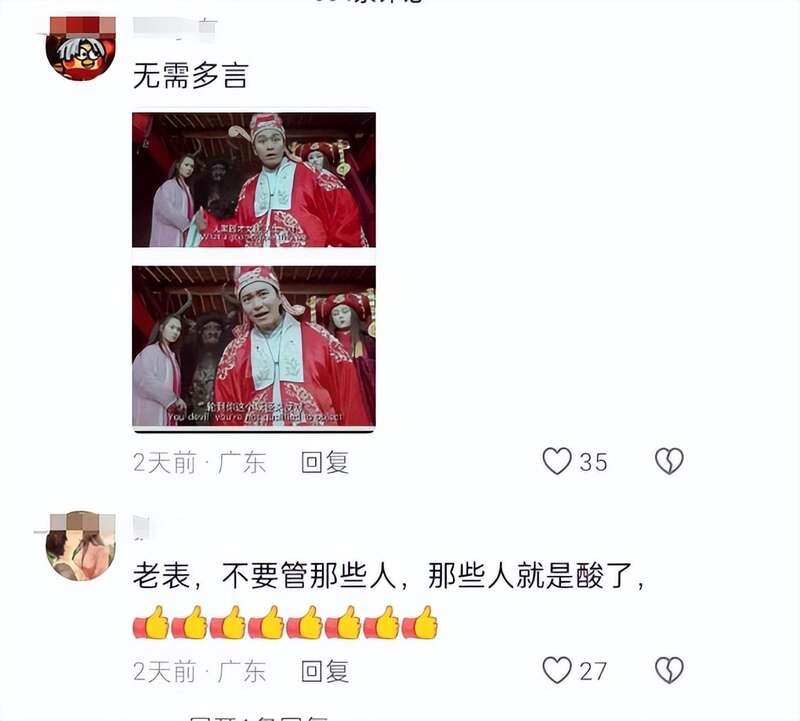Like the 无需多言 comment
Image resolution: width=800 pixels, height=721 pixels.
pyautogui.click(x=557, y=461)
